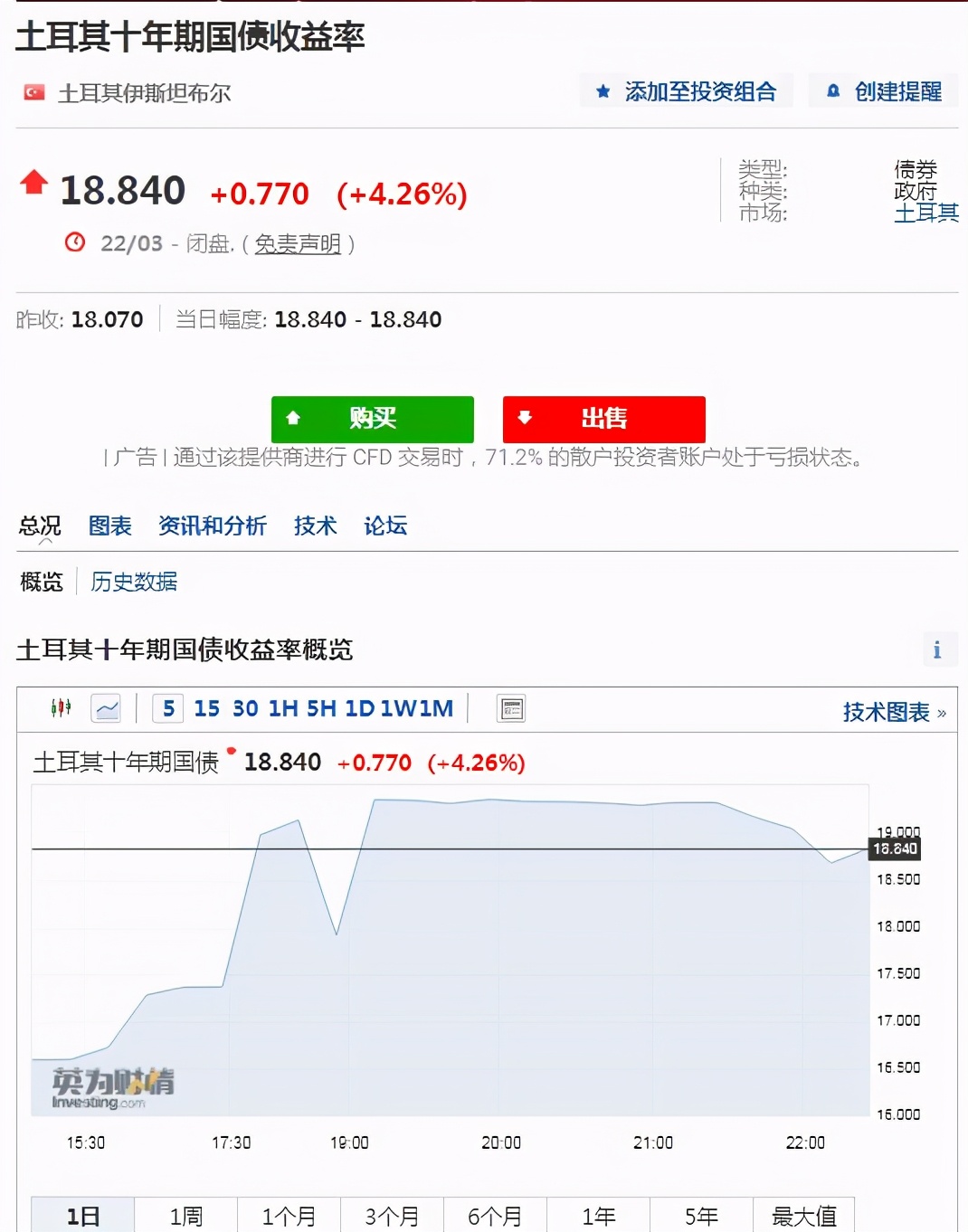968x1232 pixels.
Task: Open the 资讯和分析 tab
Action: click(212, 526)
